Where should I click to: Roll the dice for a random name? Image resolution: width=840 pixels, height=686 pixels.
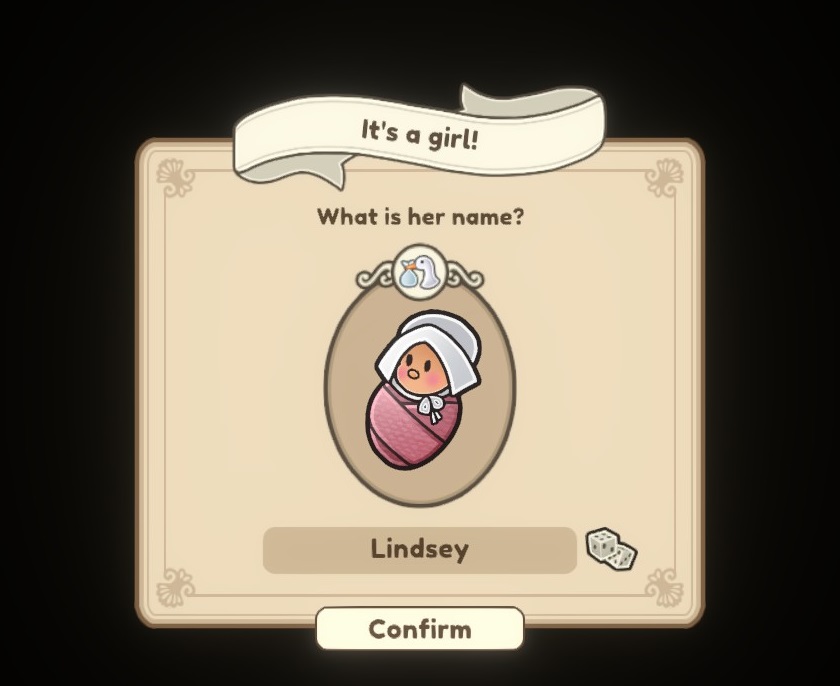pos(610,549)
